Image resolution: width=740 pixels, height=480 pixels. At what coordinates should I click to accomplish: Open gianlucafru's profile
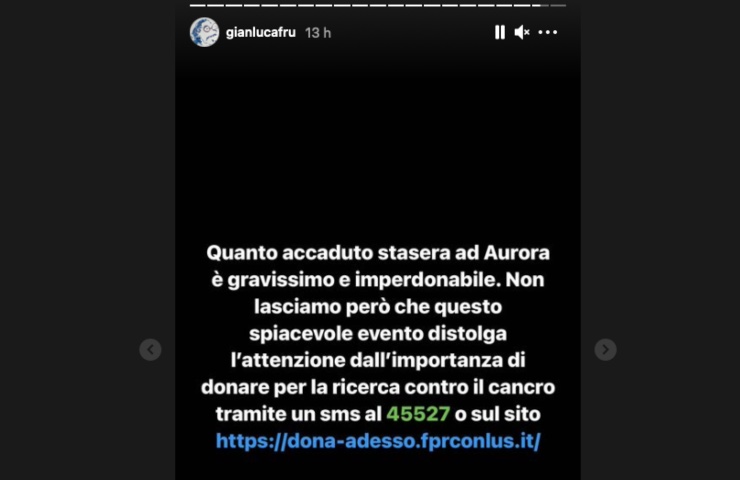(262, 33)
